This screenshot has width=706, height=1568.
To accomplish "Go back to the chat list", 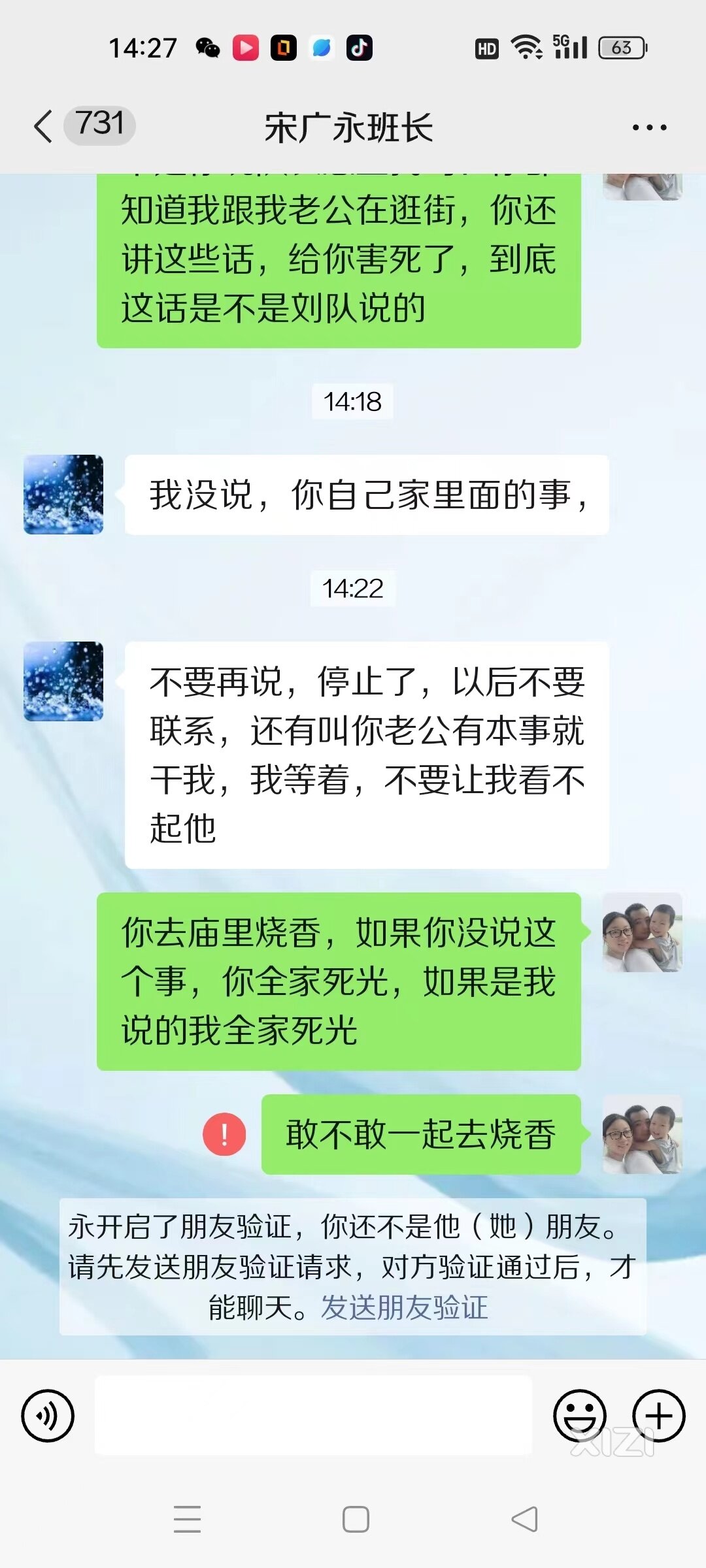I will (x=44, y=125).
